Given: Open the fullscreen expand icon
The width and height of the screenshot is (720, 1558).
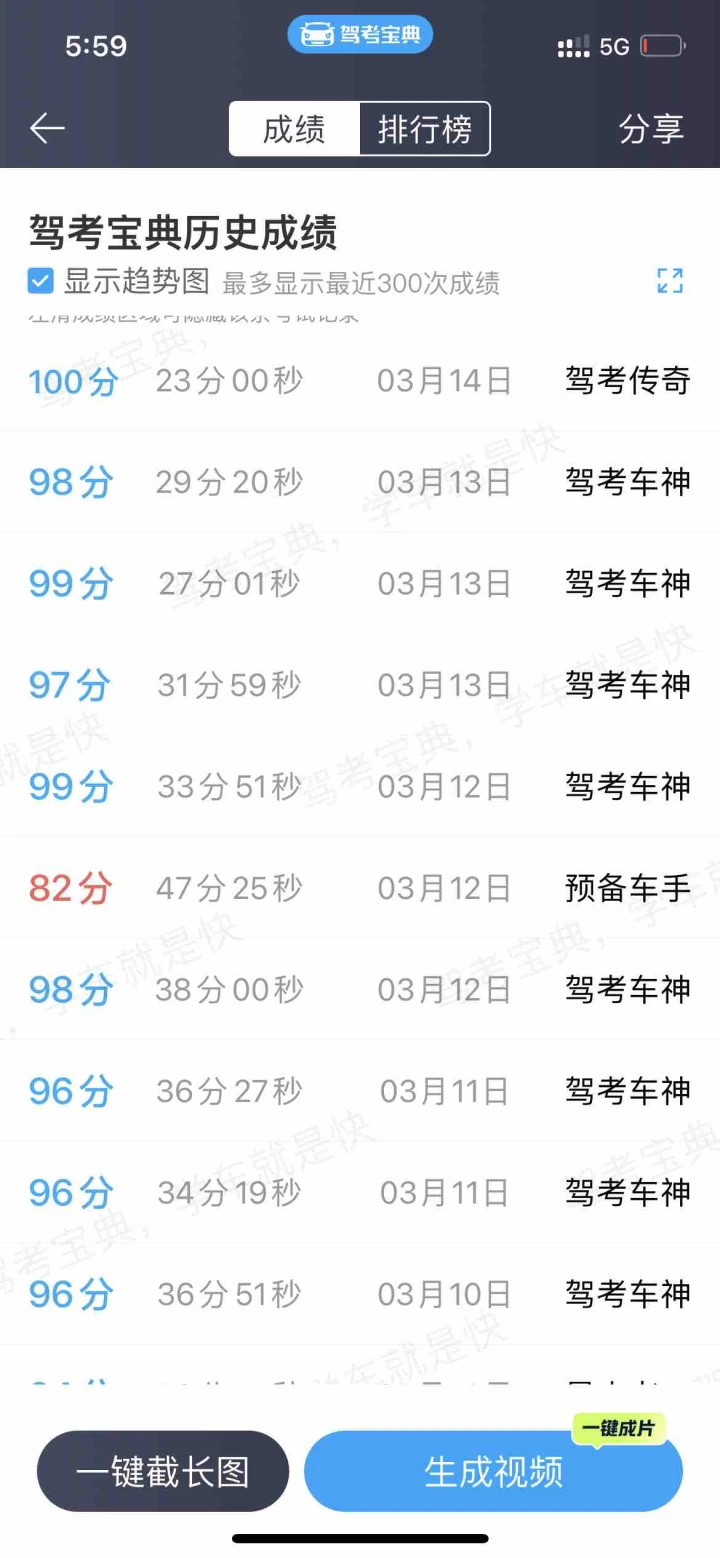Looking at the screenshot, I should pyautogui.click(x=669, y=281).
